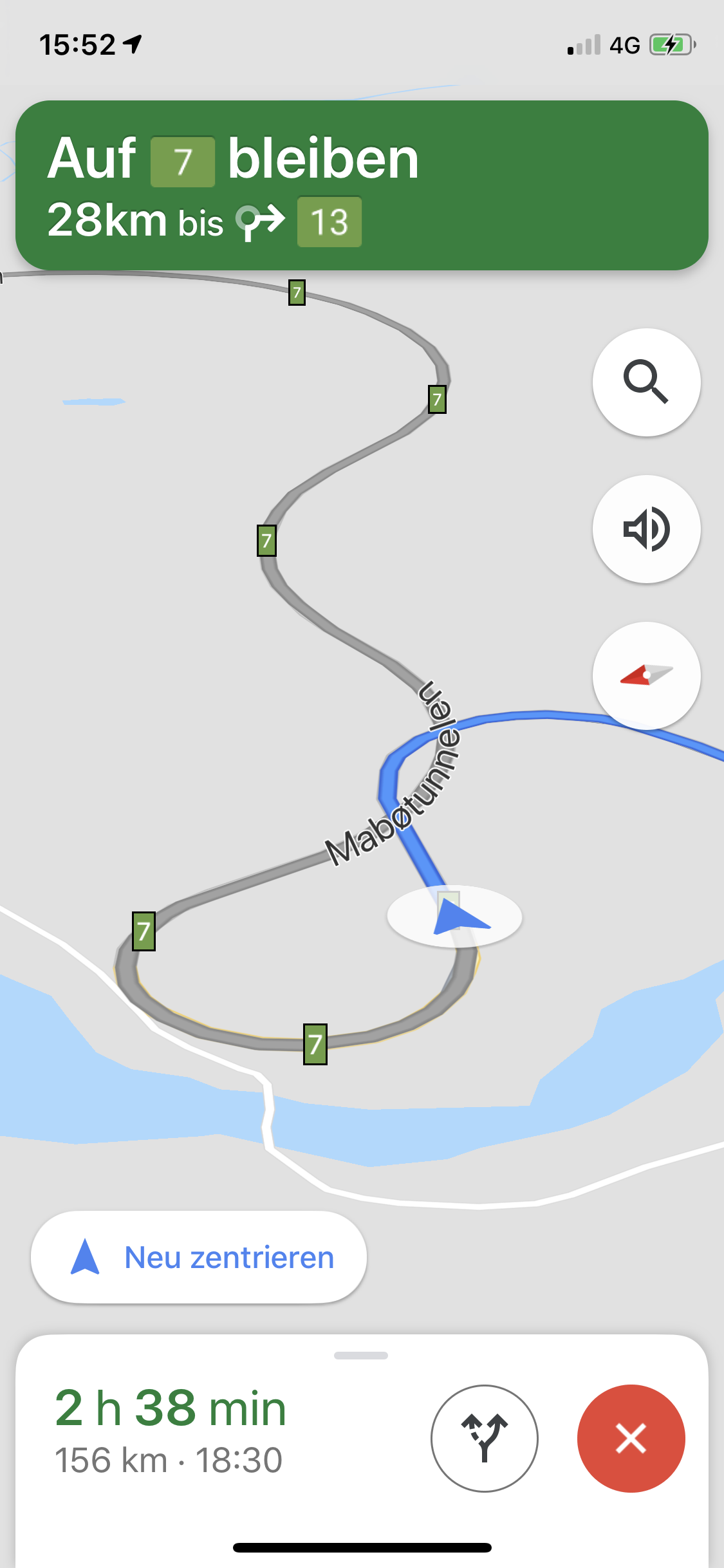Tap Neu zentrieren to recenter map
Screen dimensions: 724x1568
(199, 1257)
